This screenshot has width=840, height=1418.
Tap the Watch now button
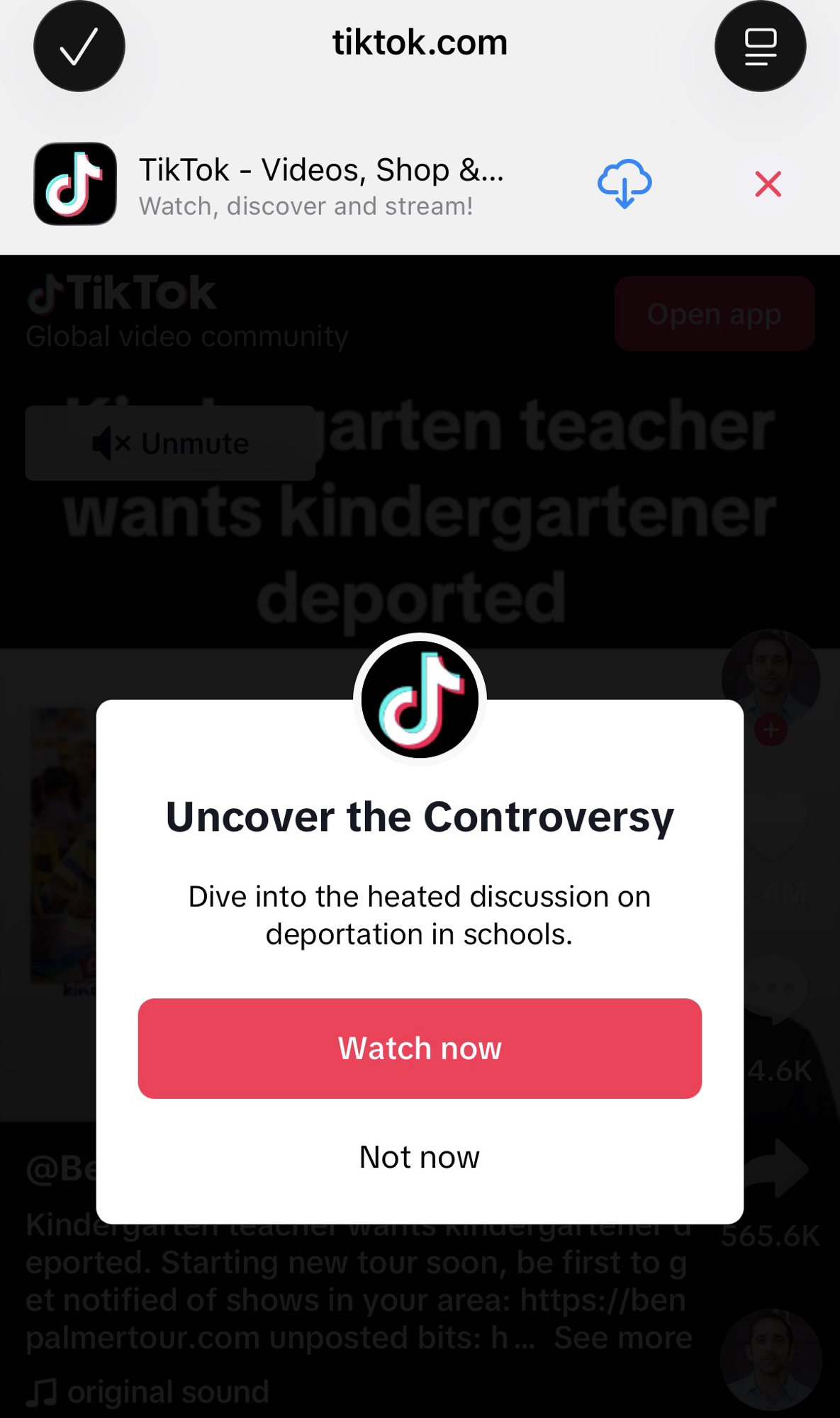pyautogui.click(x=420, y=1048)
